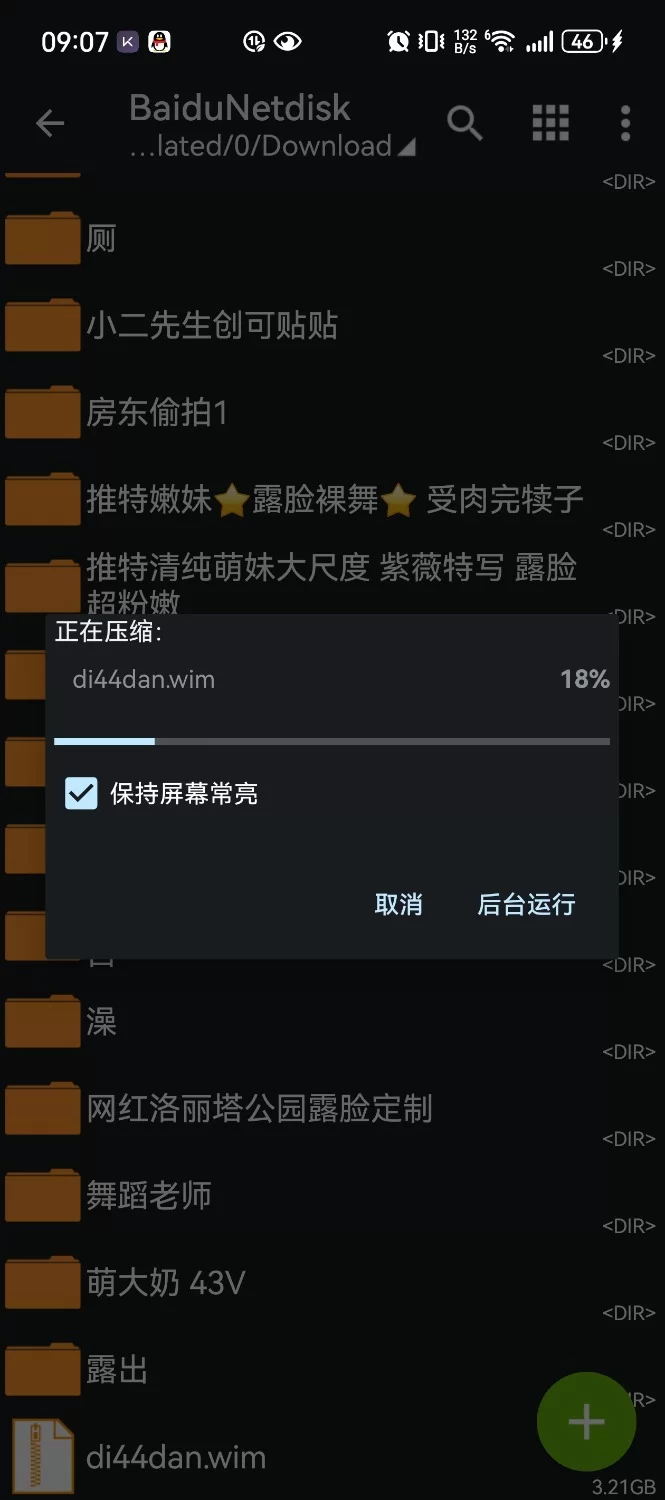Open the file search
The height and width of the screenshot is (1500, 665).
pyautogui.click(x=464, y=124)
